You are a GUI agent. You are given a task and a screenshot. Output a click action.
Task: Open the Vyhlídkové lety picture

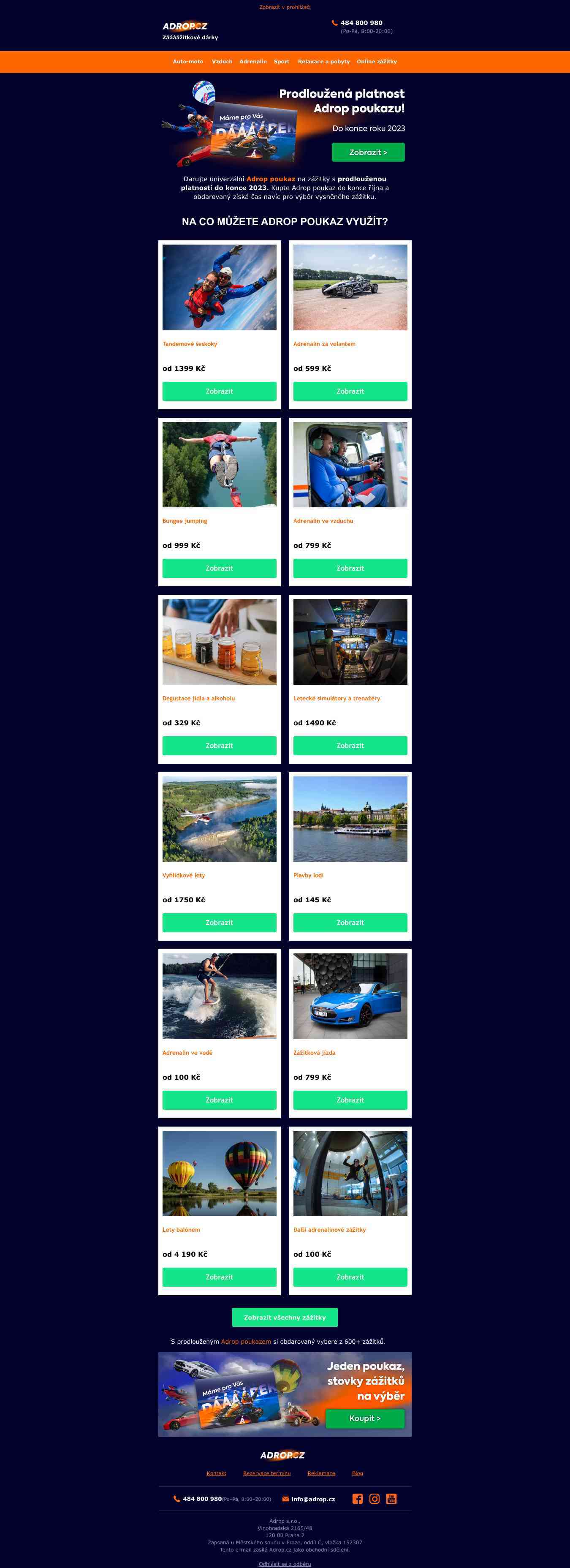click(219, 819)
